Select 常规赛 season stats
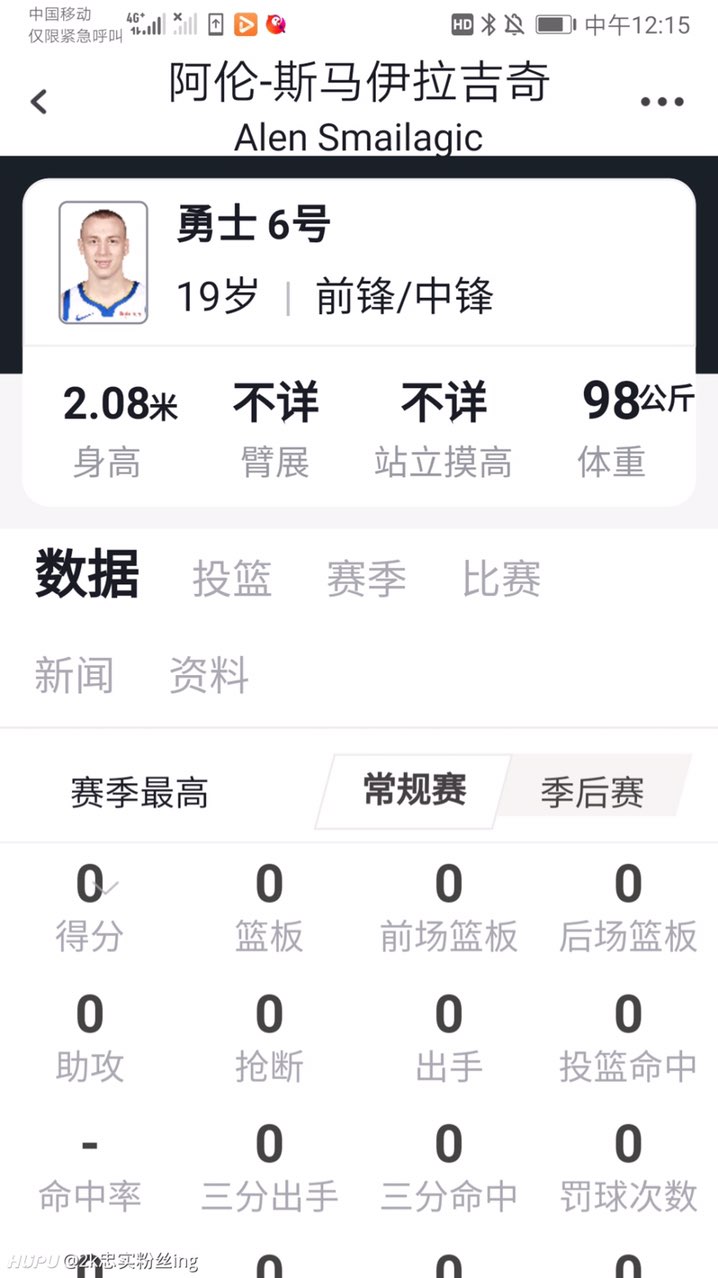718x1278 pixels. click(414, 791)
